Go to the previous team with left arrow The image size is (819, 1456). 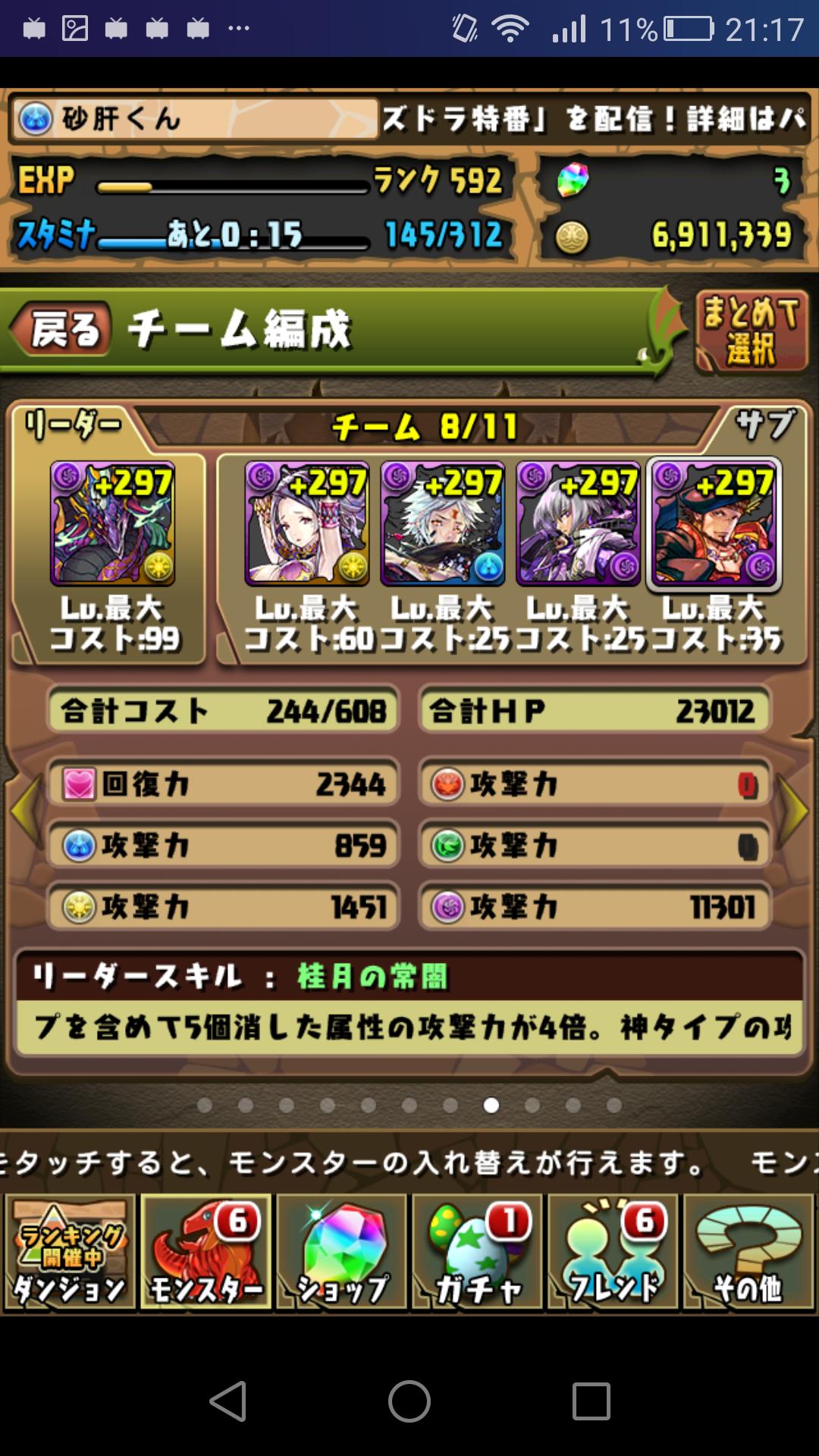(26, 810)
